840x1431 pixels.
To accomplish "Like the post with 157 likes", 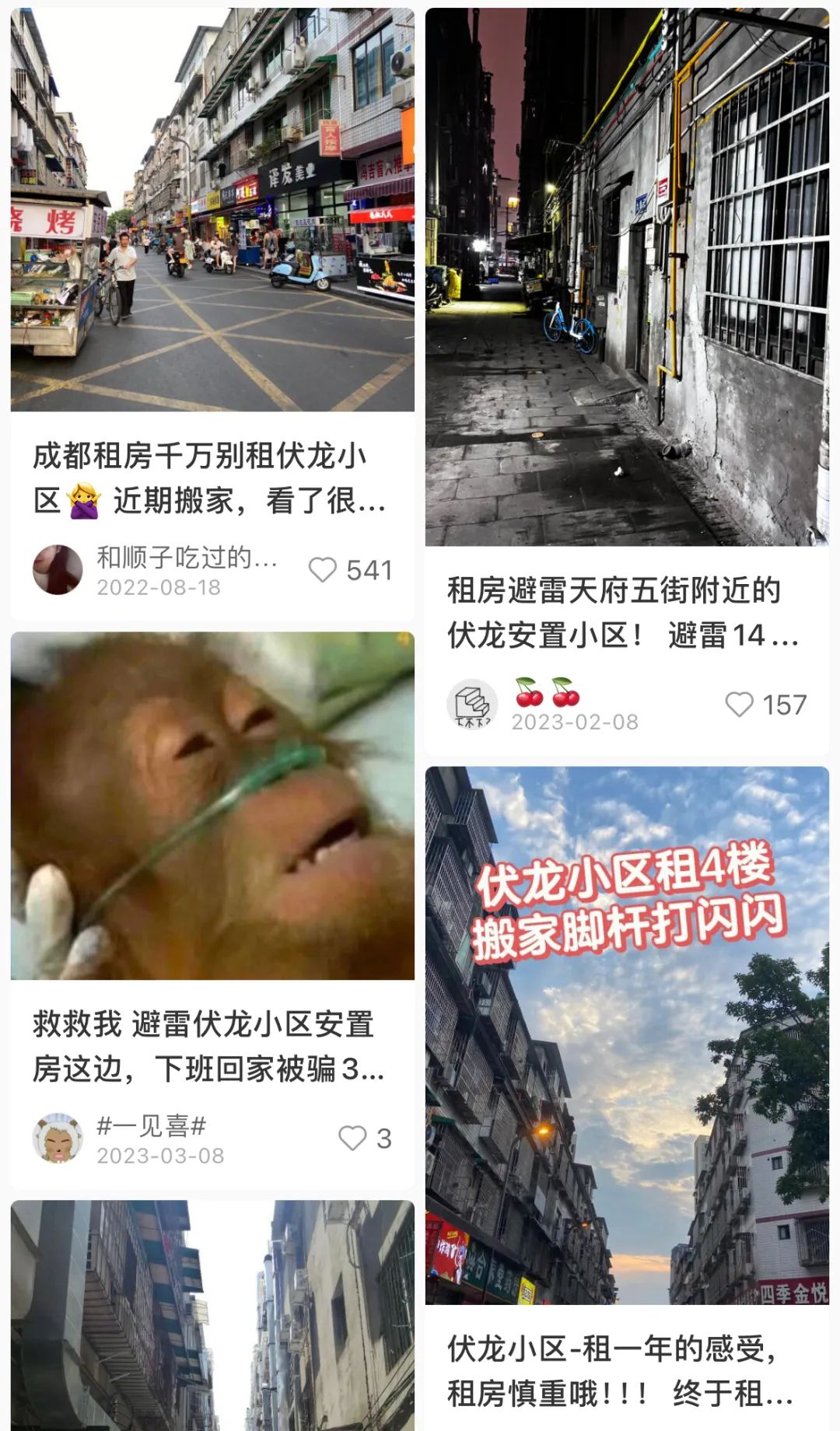I will [x=739, y=705].
